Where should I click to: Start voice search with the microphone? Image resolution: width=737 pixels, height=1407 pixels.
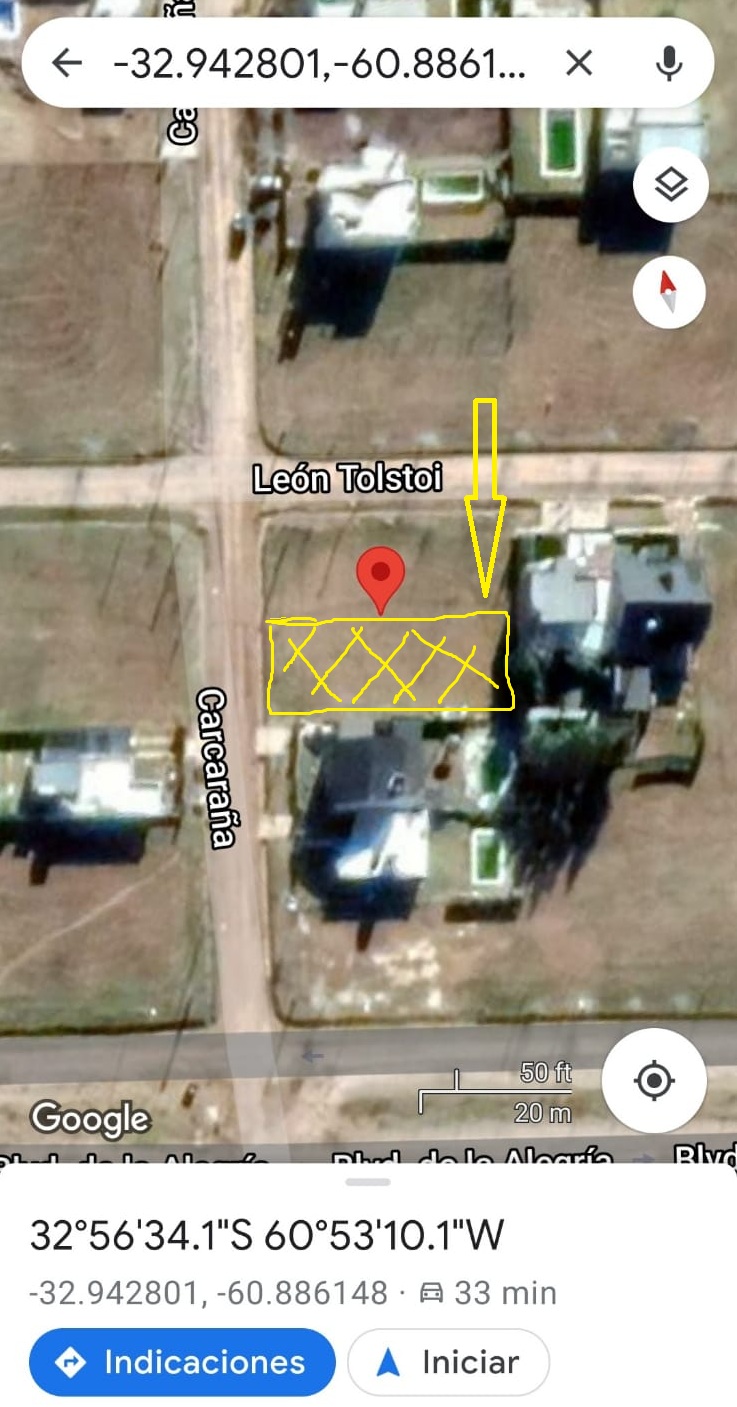668,64
